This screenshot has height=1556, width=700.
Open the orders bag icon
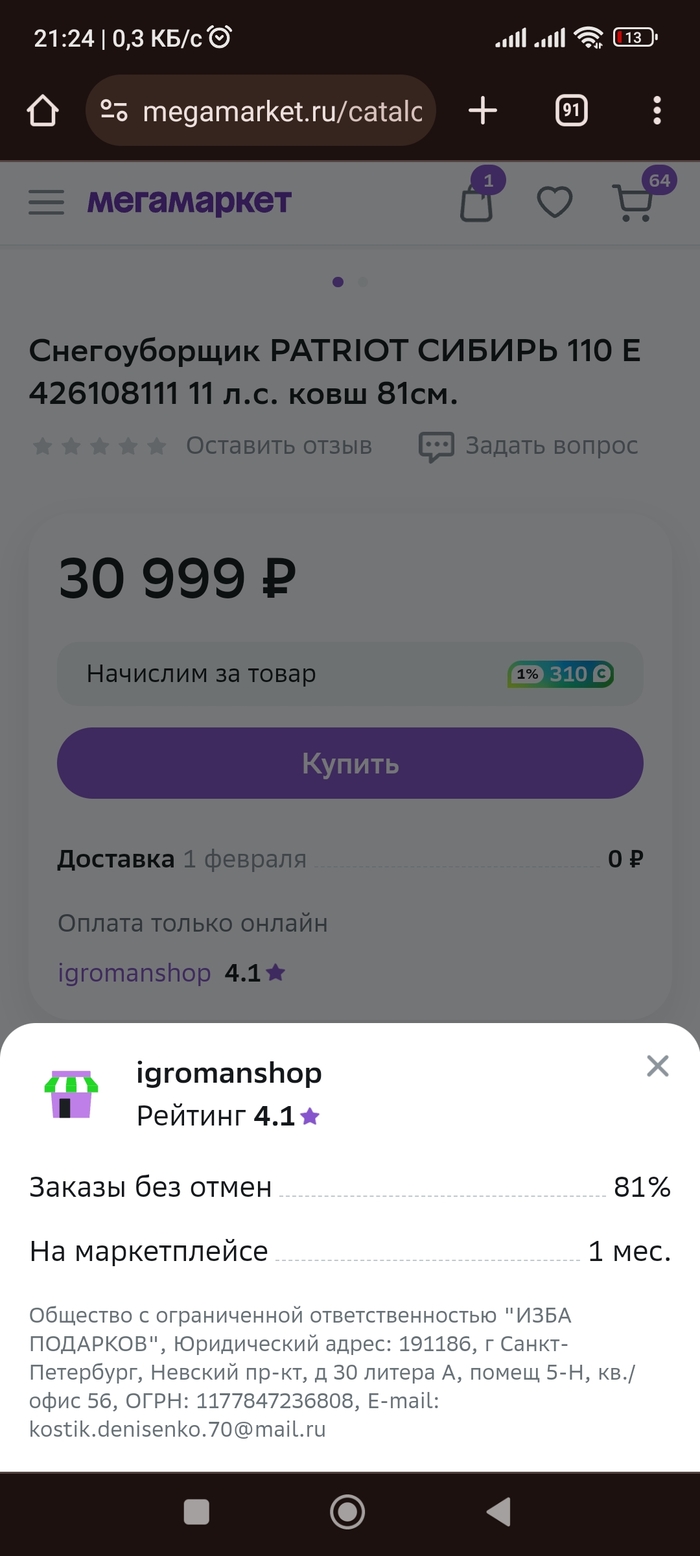[477, 203]
